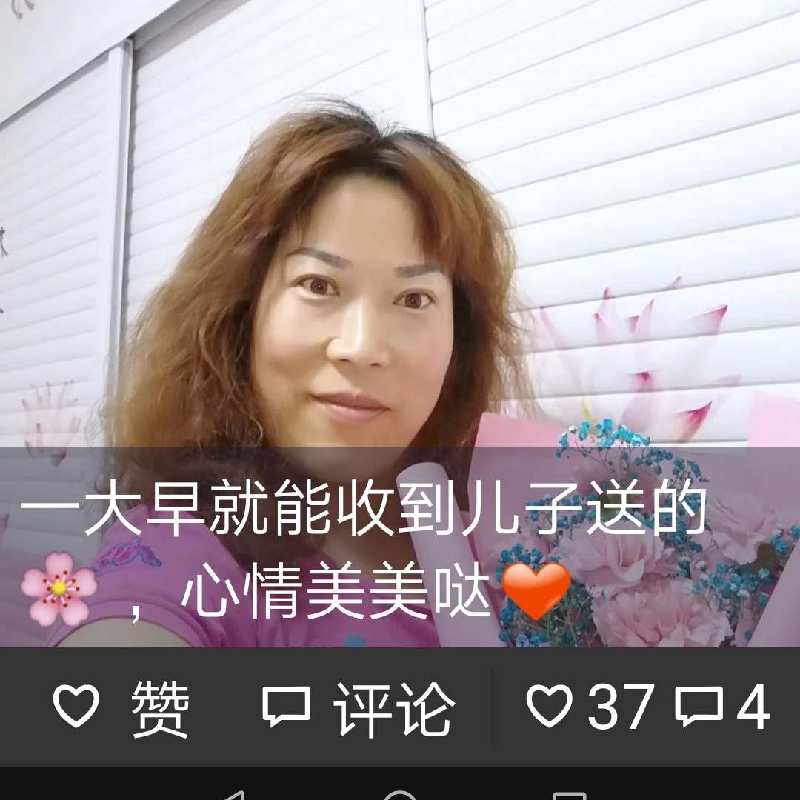Open 评论 to comment on the post
Viewport: 800px width, 800px height.
tap(358, 708)
